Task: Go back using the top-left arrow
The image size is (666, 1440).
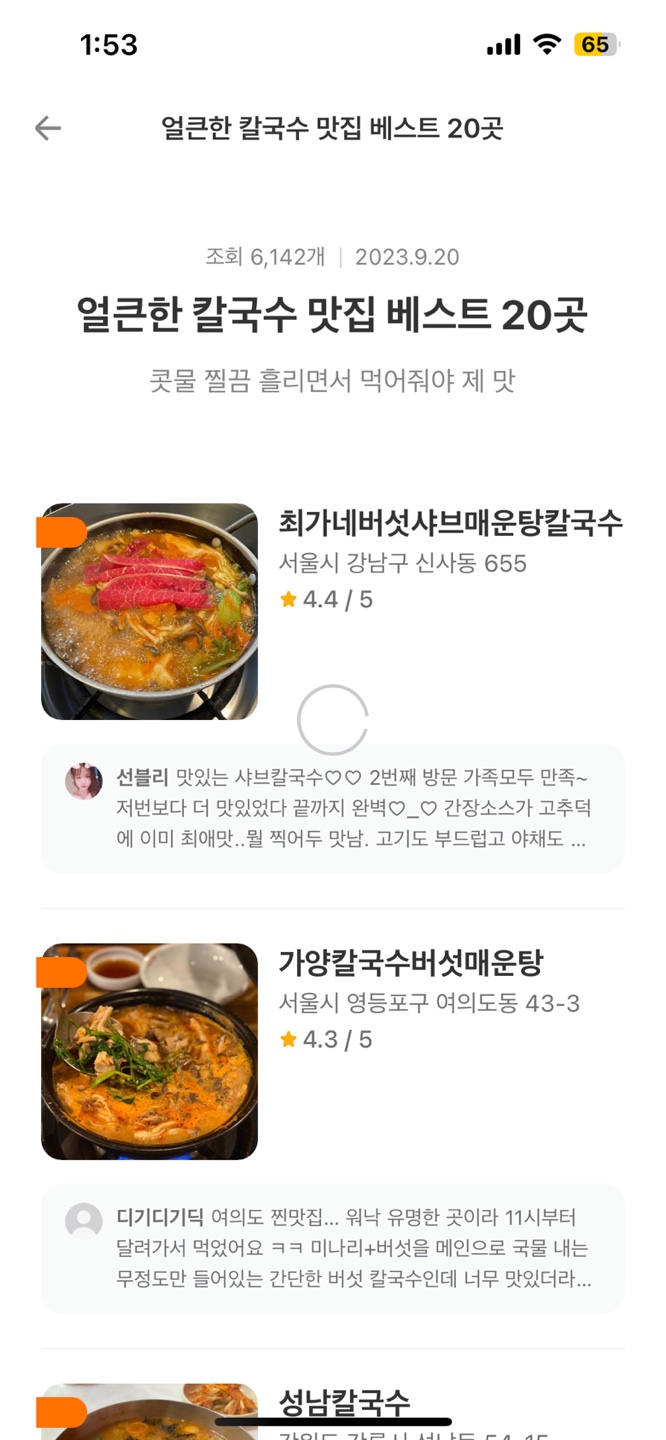Action: pyautogui.click(x=47, y=128)
